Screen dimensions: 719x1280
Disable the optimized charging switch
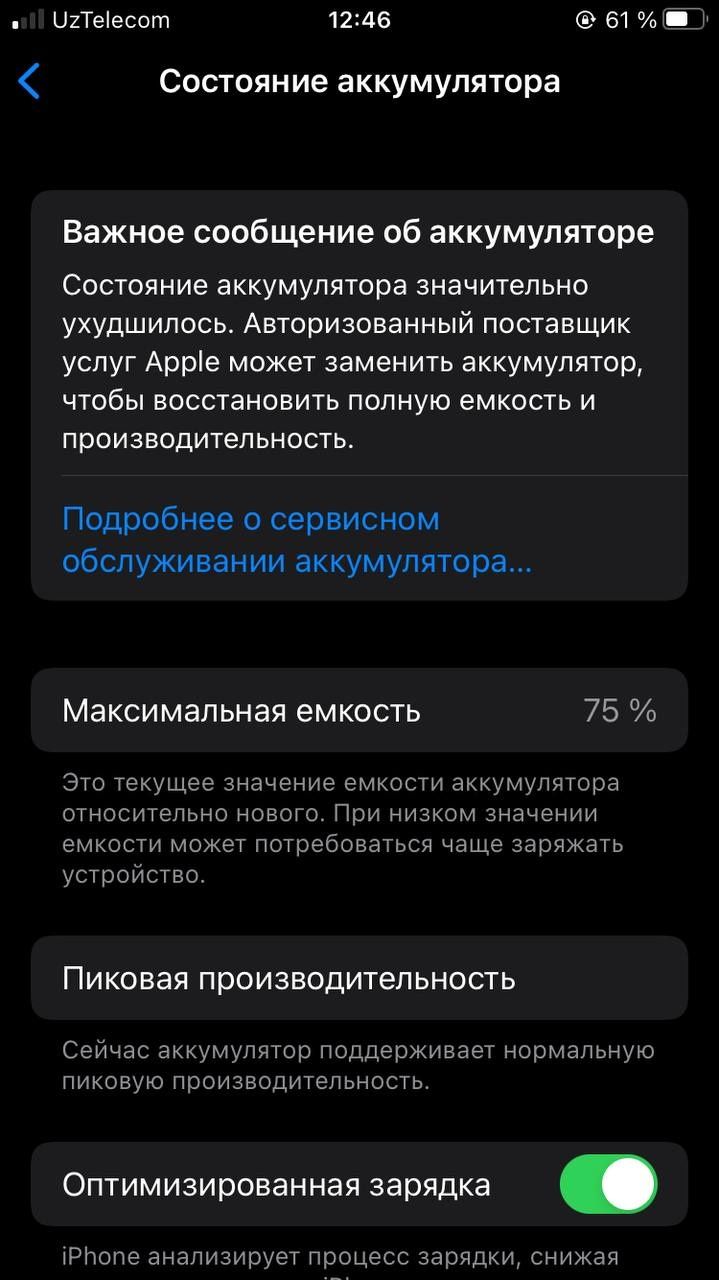pos(608,1185)
